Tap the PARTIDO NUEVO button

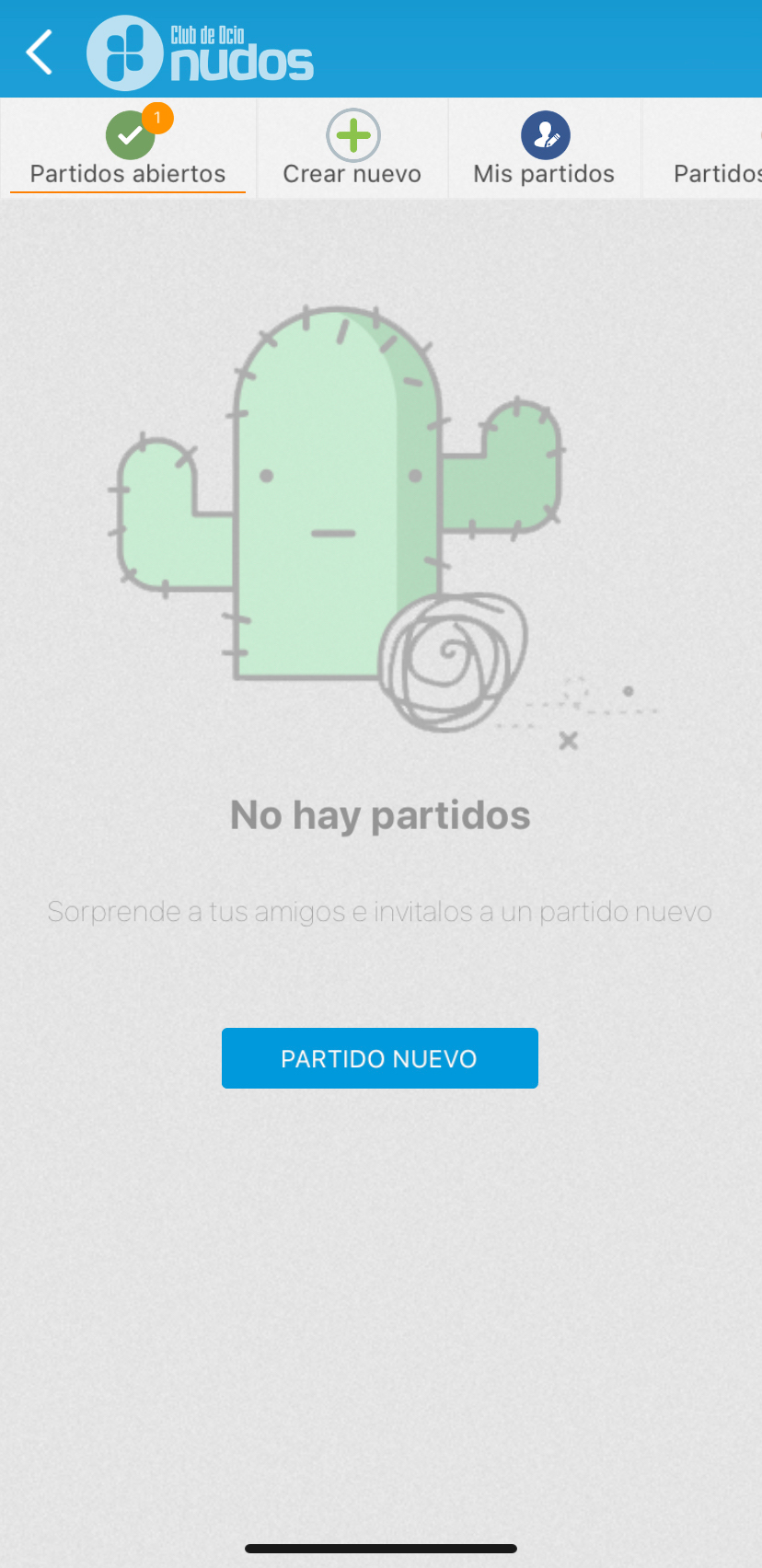click(380, 1058)
